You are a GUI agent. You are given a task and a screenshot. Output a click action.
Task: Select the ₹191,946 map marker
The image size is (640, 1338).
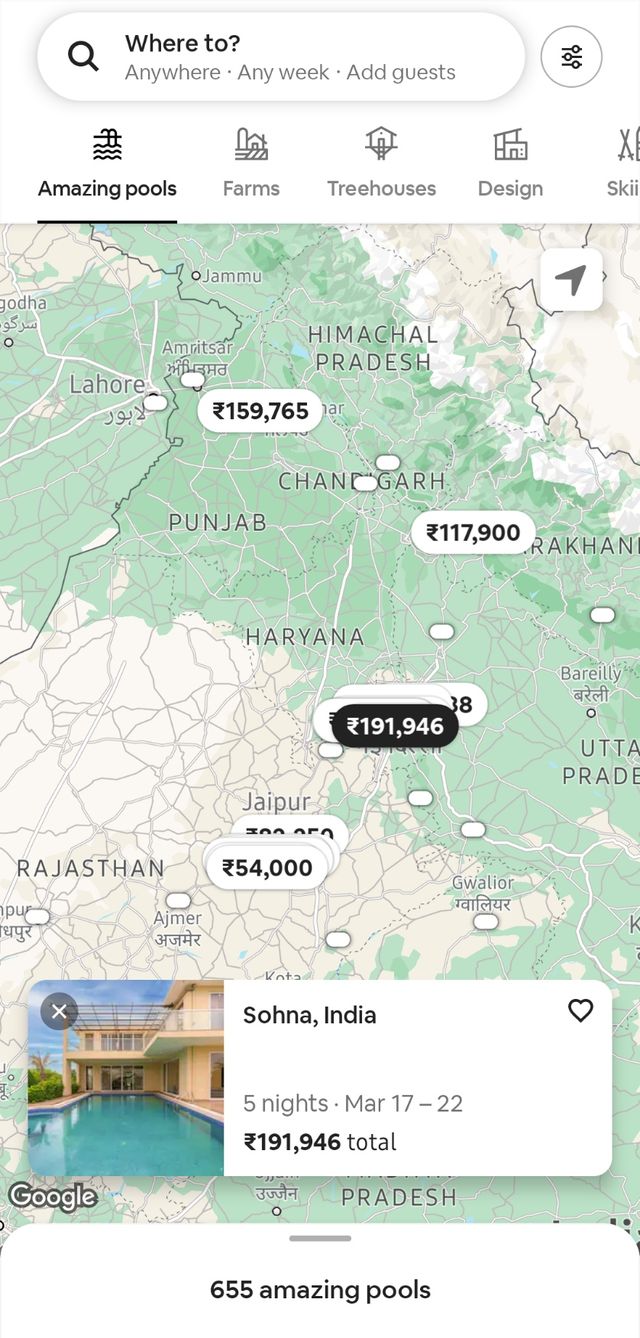point(395,726)
